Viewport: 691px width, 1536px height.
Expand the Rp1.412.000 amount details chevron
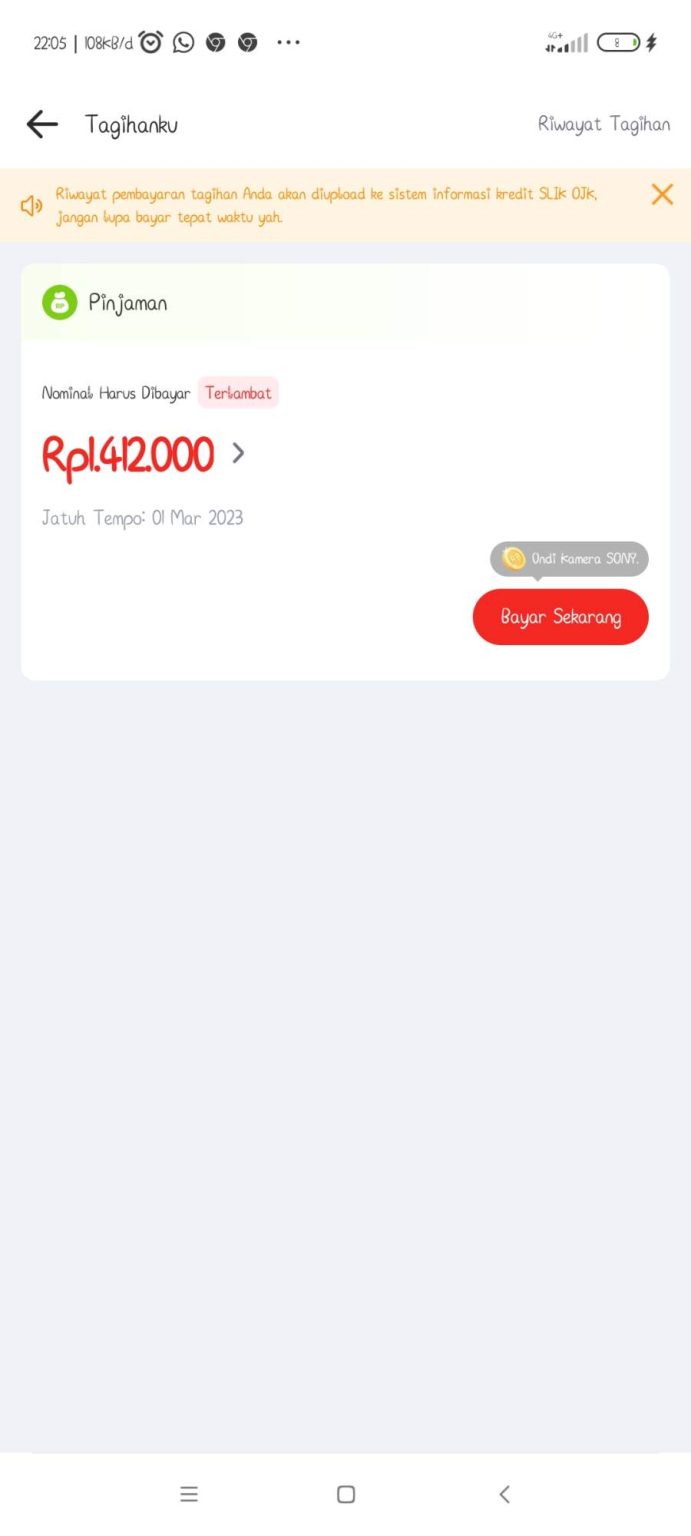pos(238,454)
